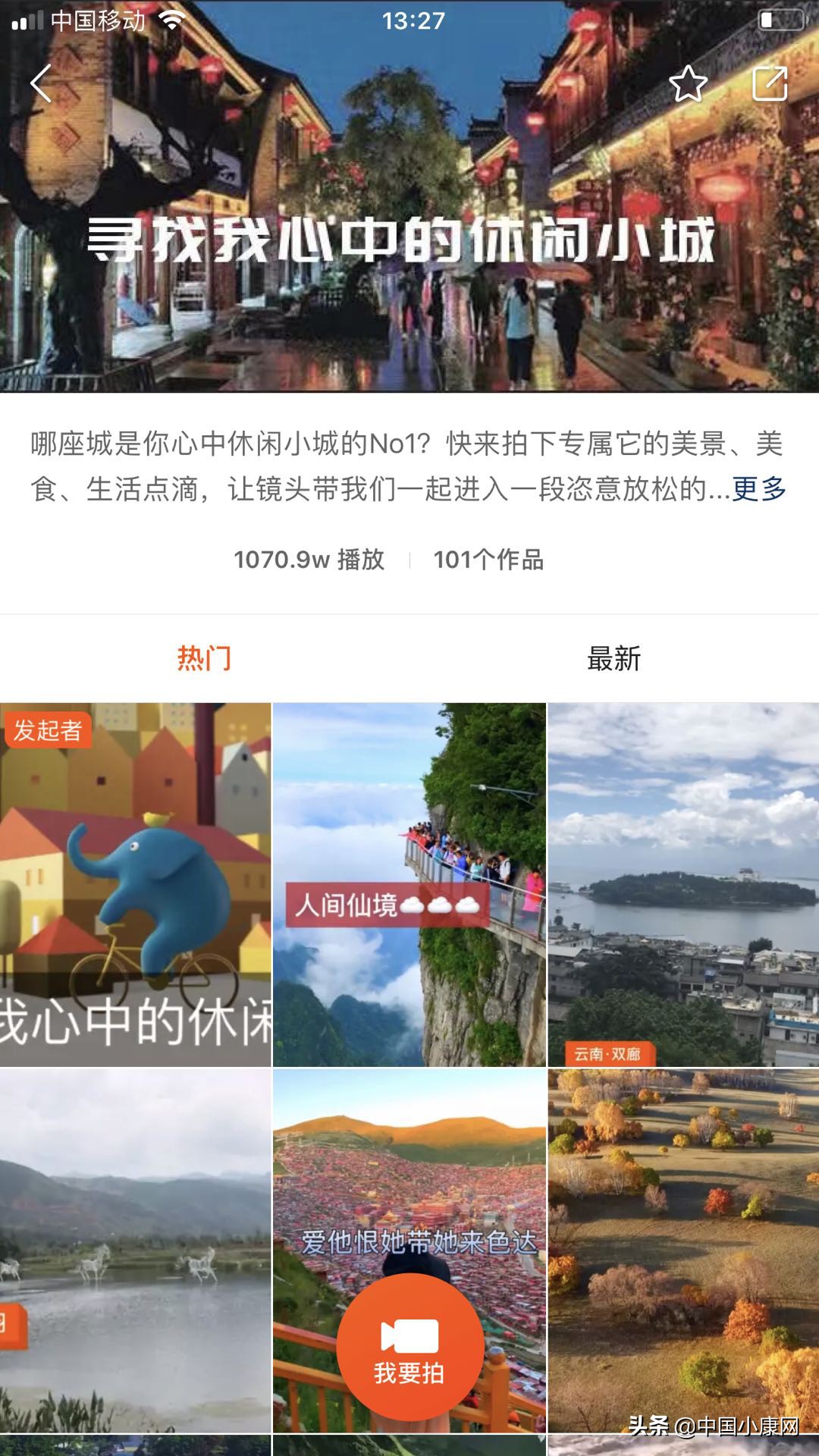Open the 发起者 elephant video thumbnail
Viewport: 819px width, 1456px height.
(x=136, y=880)
